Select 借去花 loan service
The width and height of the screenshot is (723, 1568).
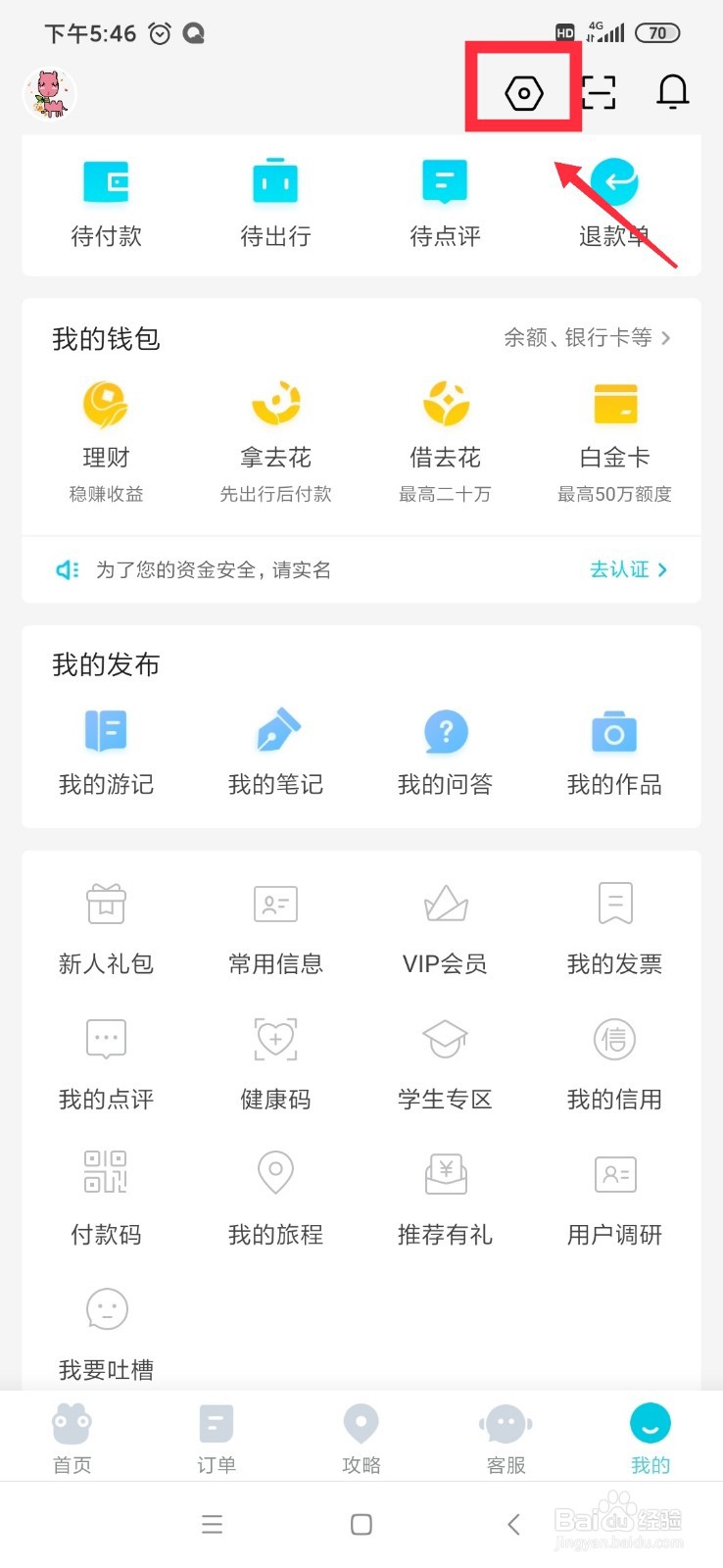point(445,426)
